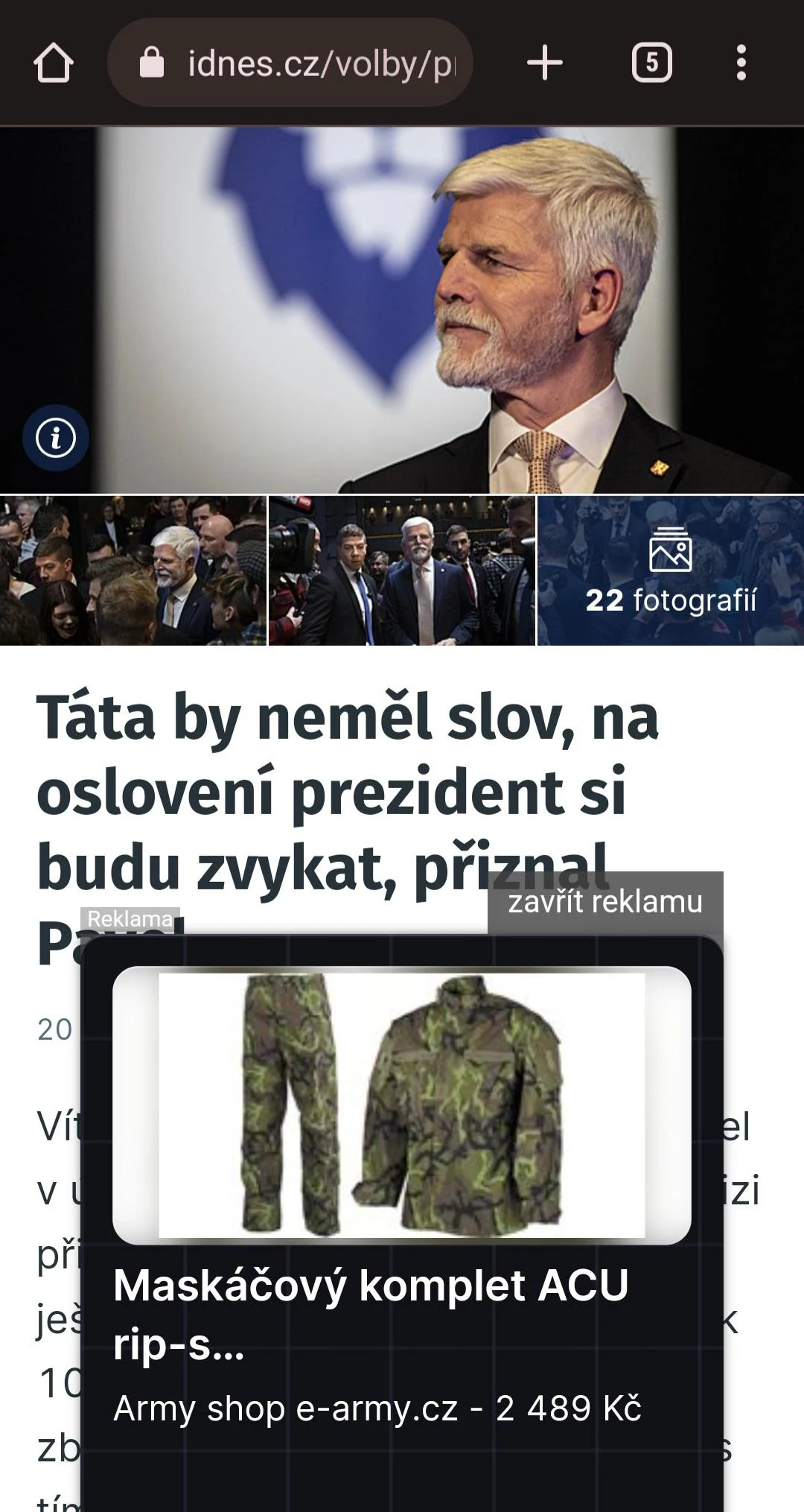804x1512 pixels.
Task: Open the three-dot browser menu
Action: tap(739, 63)
